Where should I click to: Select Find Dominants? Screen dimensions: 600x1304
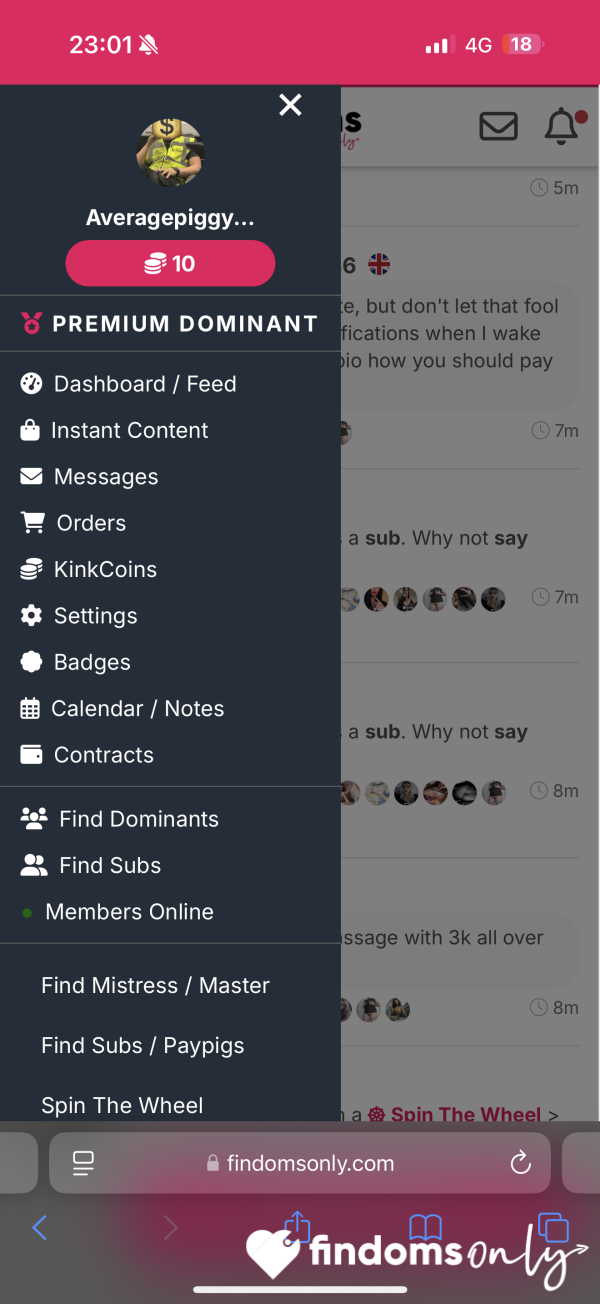[119, 819]
